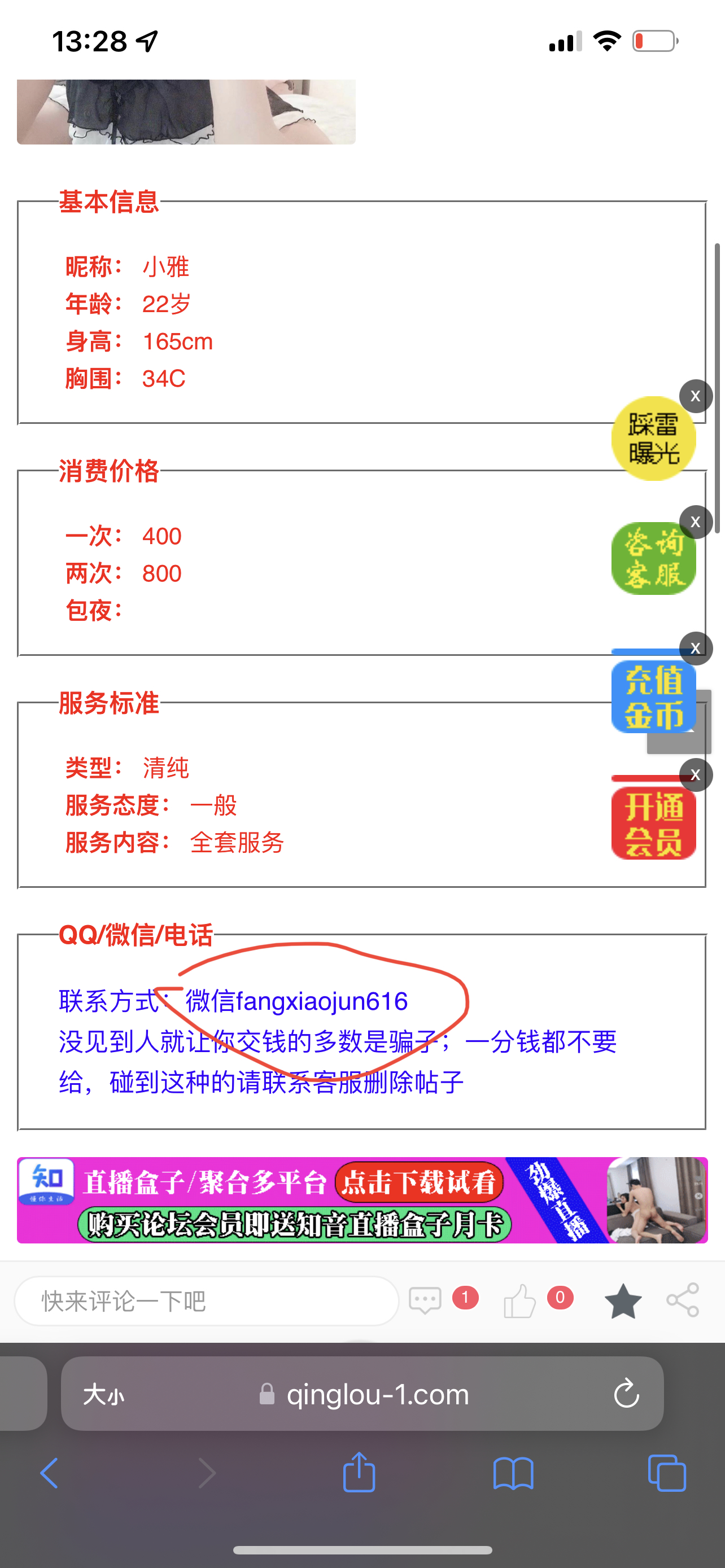Tap the qinglou-1.com address bar
The width and height of the screenshot is (725, 1568).
pyautogui.click(x=377, y=1394)
